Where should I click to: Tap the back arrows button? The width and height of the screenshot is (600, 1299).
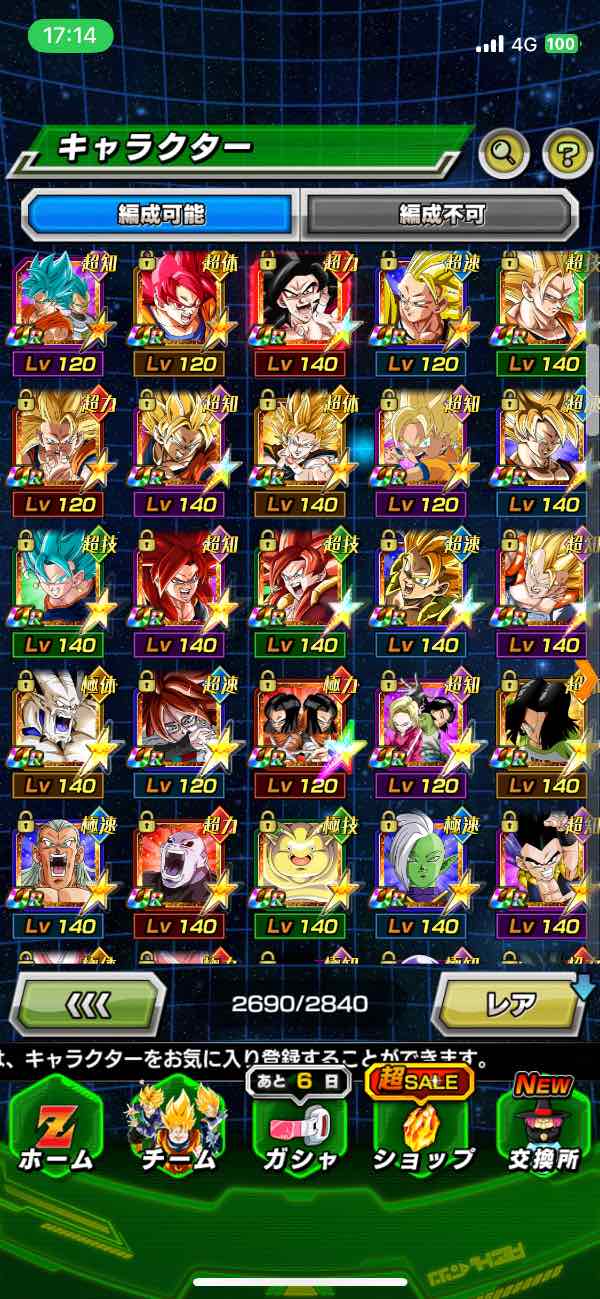pyautogui.click(x=88, y=1003)
